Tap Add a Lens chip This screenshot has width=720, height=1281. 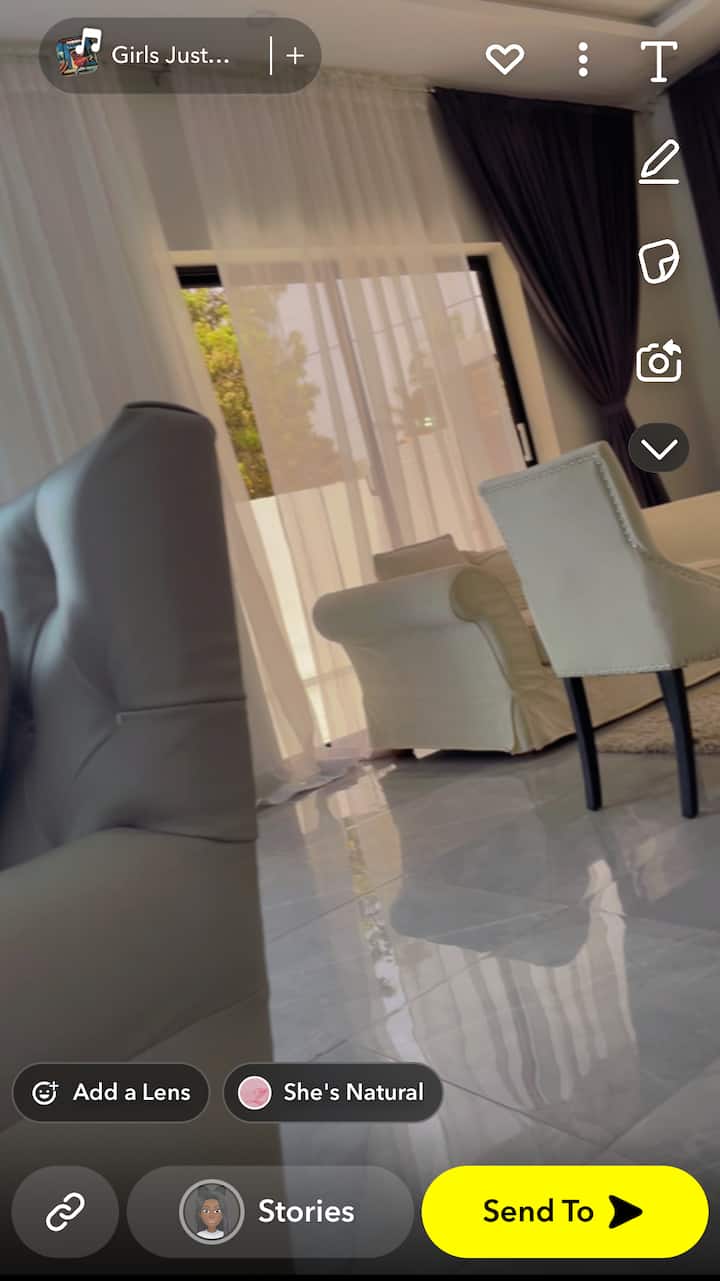(x=111, y=1092)
